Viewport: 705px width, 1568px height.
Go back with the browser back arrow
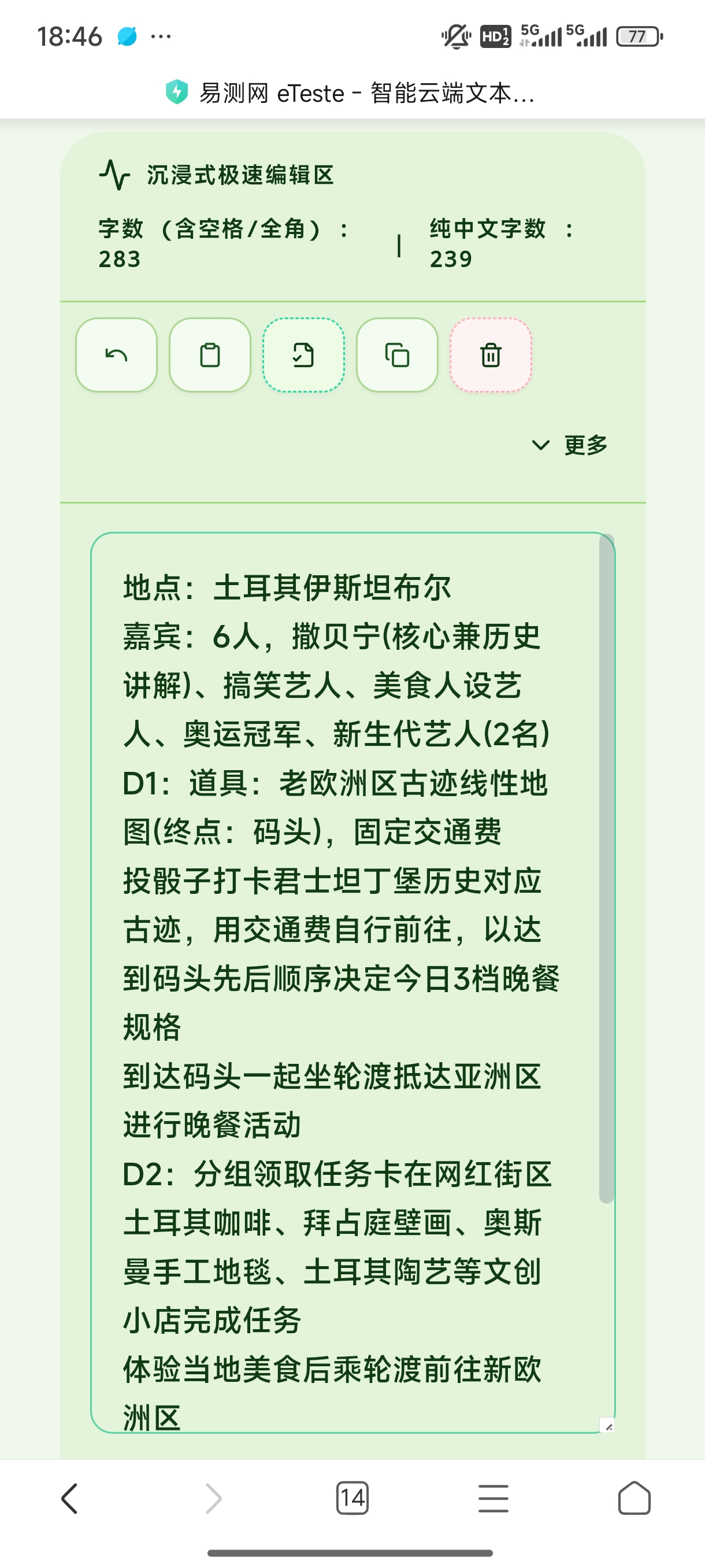[70, 1498]
